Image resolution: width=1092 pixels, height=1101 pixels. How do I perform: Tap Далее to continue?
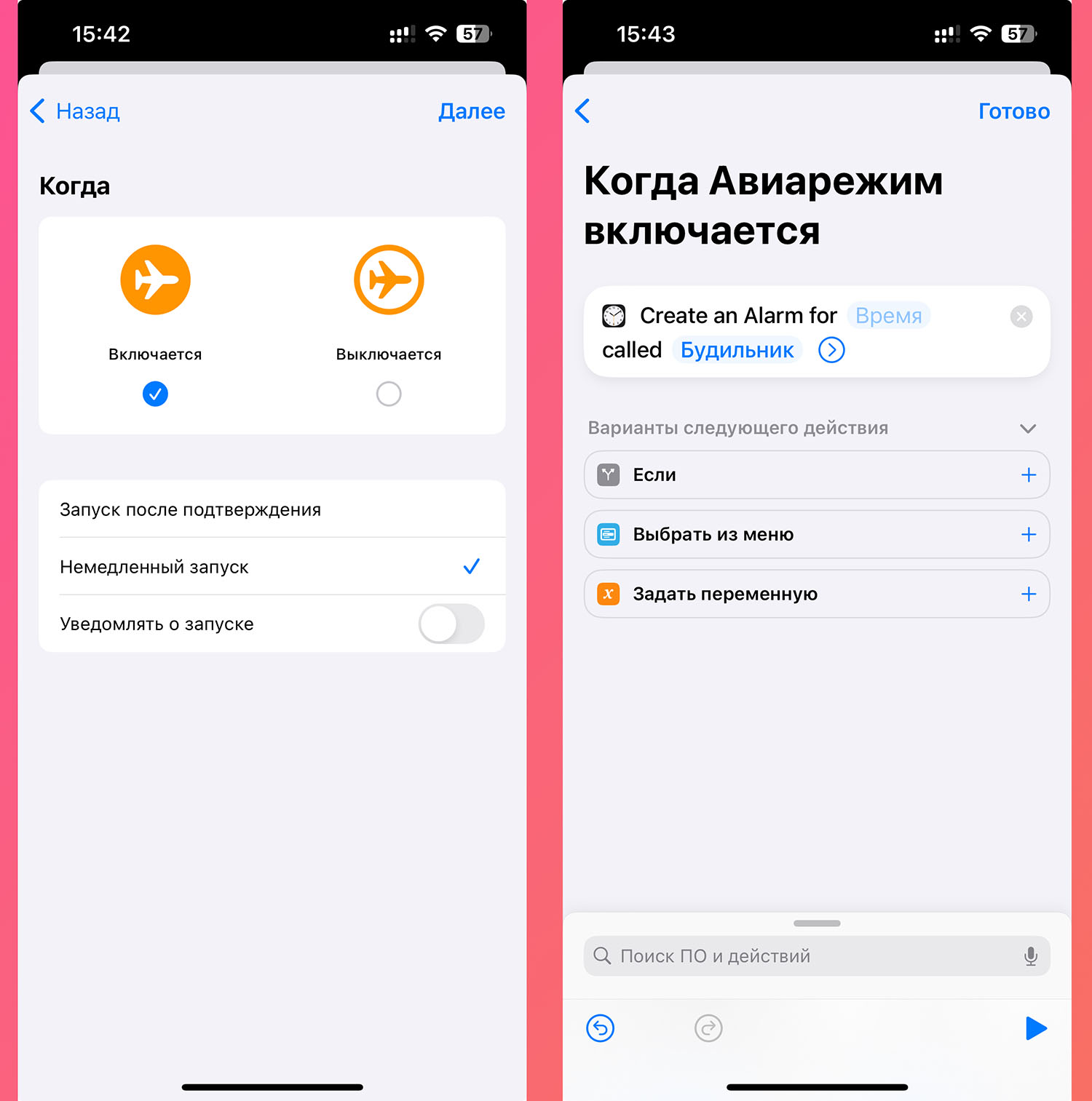coord(471,111)
